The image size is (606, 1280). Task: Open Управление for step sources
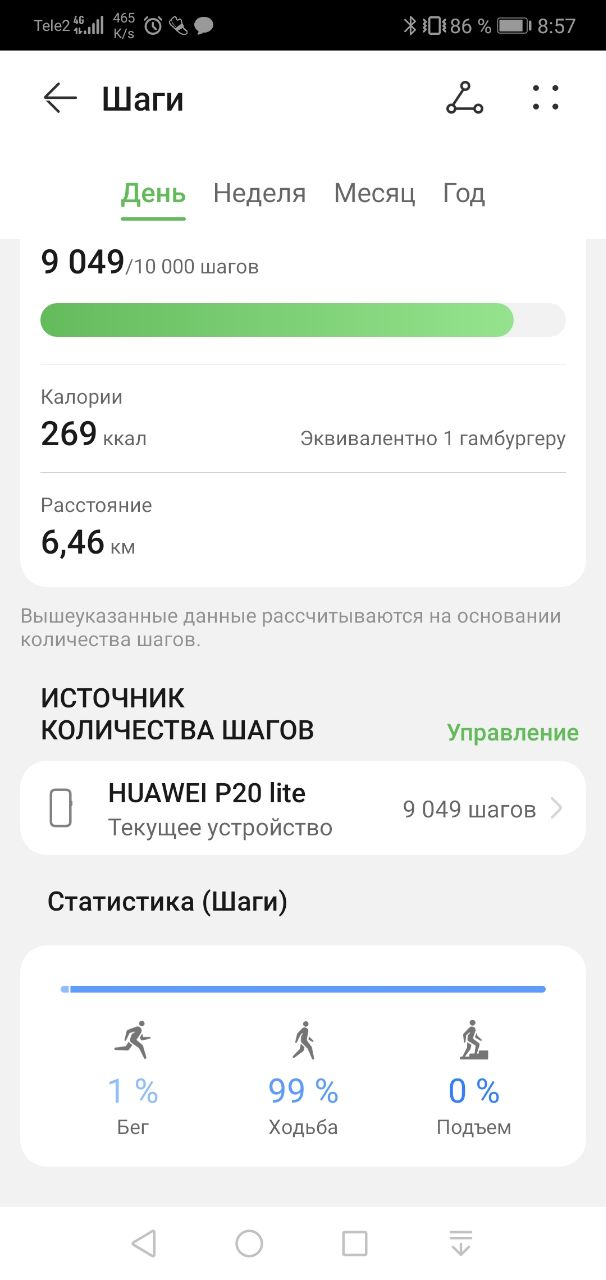point(512,733)
